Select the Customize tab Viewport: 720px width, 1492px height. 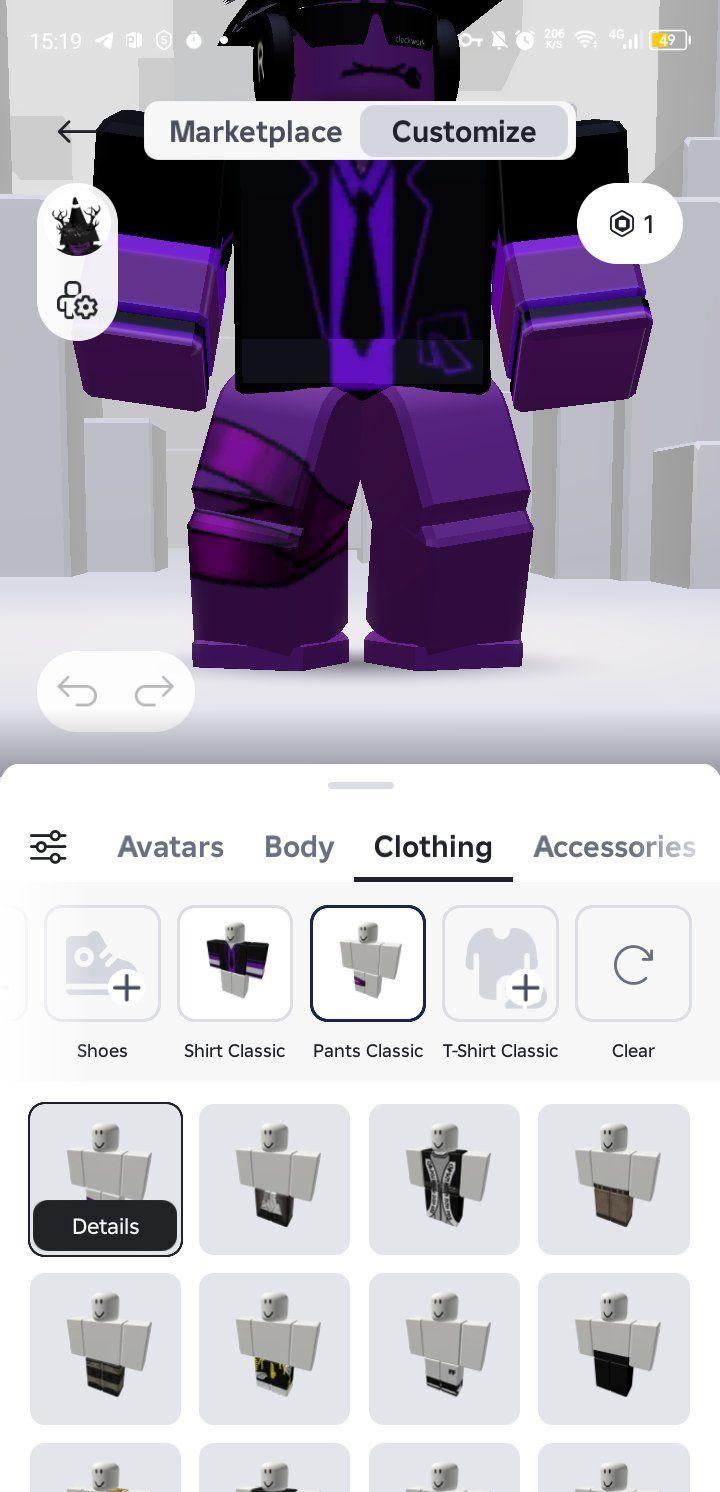tap(463, 131)
